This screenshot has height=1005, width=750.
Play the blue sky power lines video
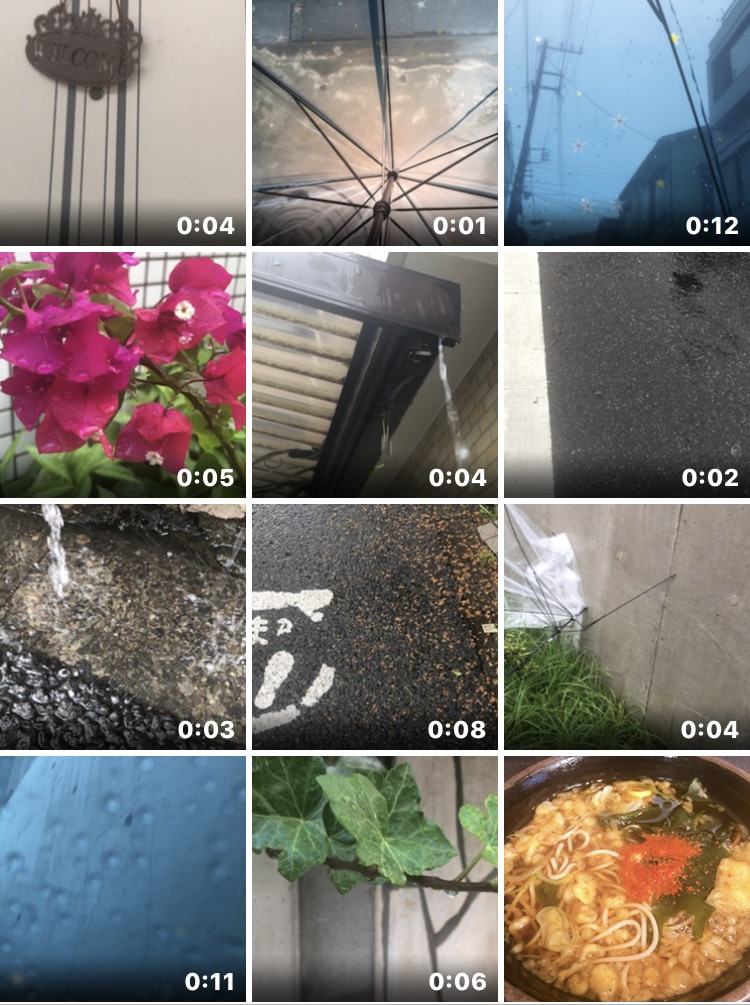[x=627, y=122]
